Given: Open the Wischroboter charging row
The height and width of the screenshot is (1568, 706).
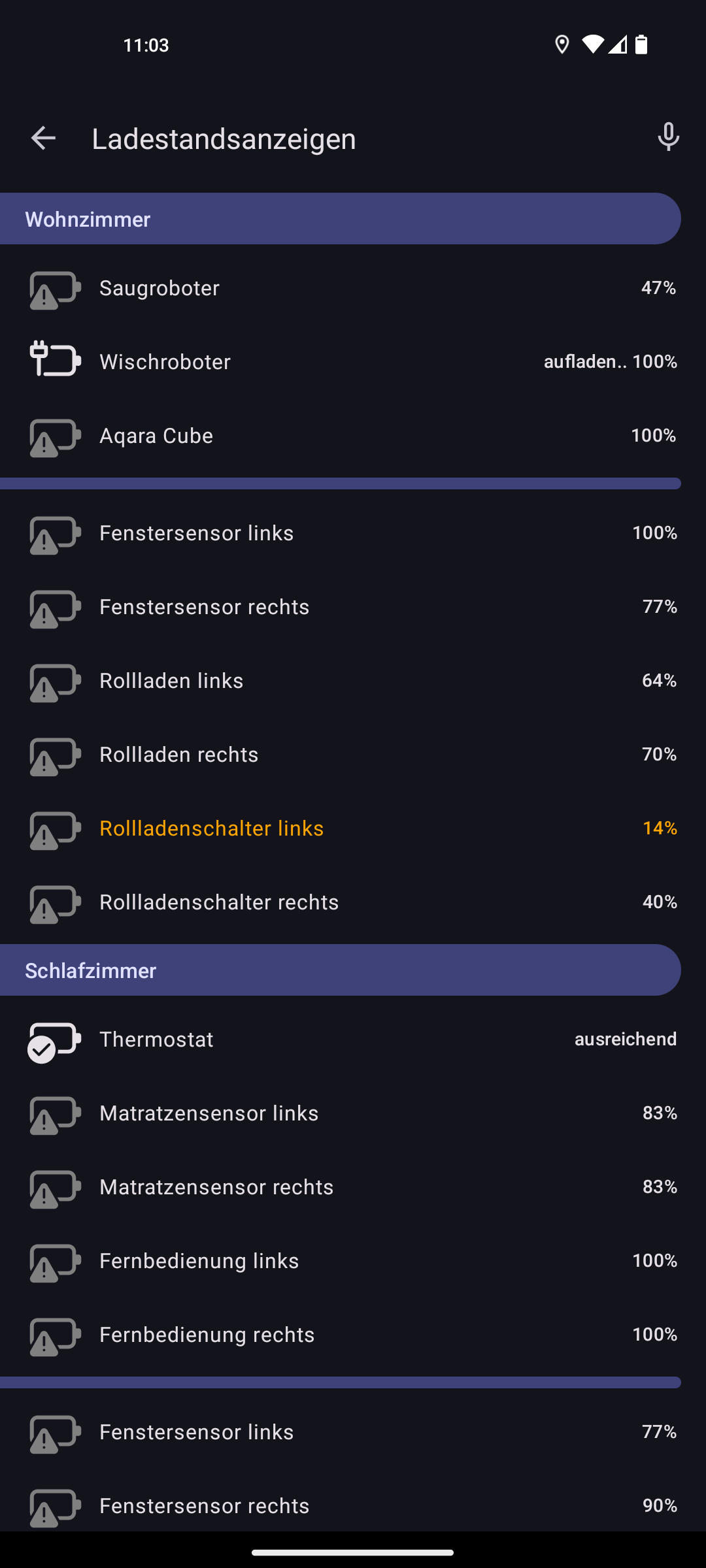Looking at the screenshot, I should 353,362.
